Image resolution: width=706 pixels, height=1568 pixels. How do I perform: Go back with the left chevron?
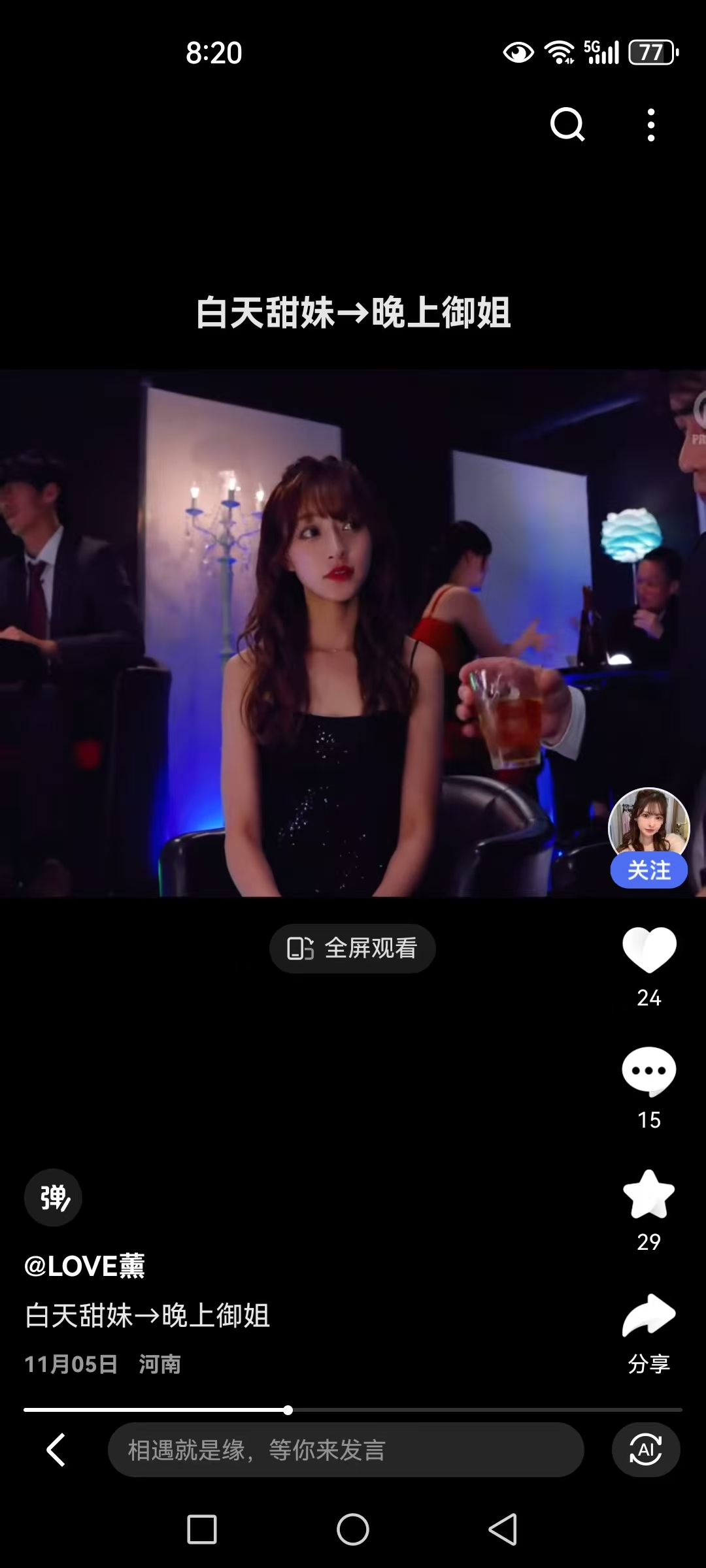pyautogui.click(x=56, y=1450)
